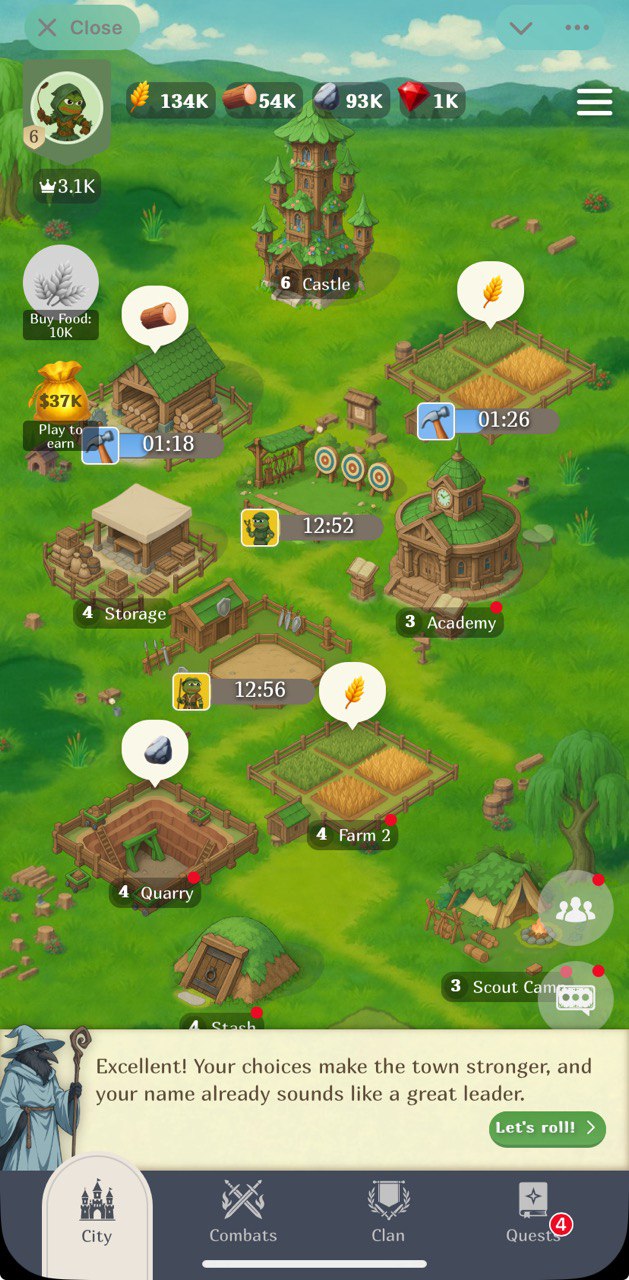629x1280 pixels.
Task: Close the mini app
Action: (80, 28)
